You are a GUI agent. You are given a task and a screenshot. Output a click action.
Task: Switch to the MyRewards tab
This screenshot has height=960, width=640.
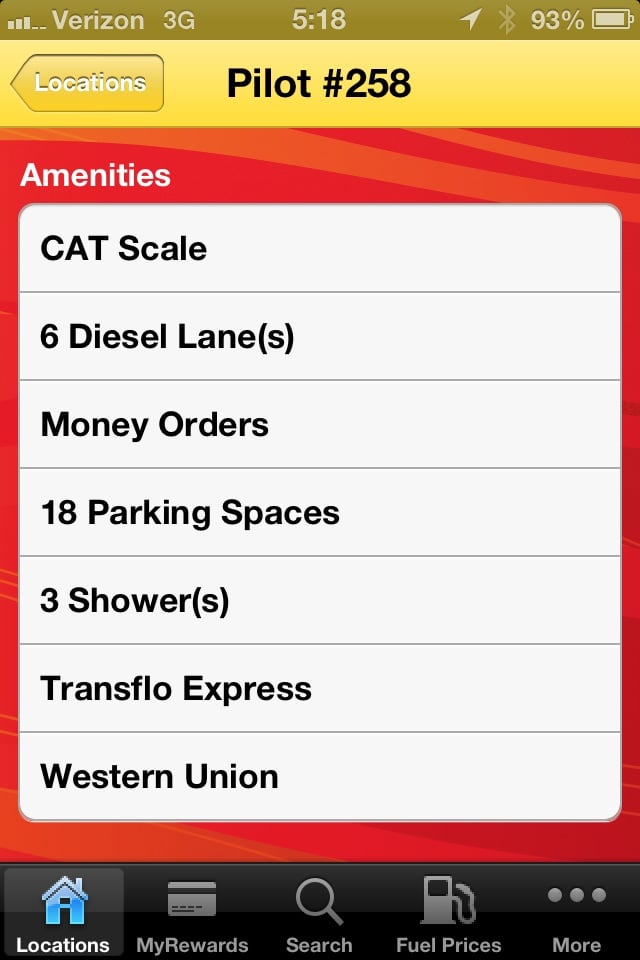(x=192, y=913)
